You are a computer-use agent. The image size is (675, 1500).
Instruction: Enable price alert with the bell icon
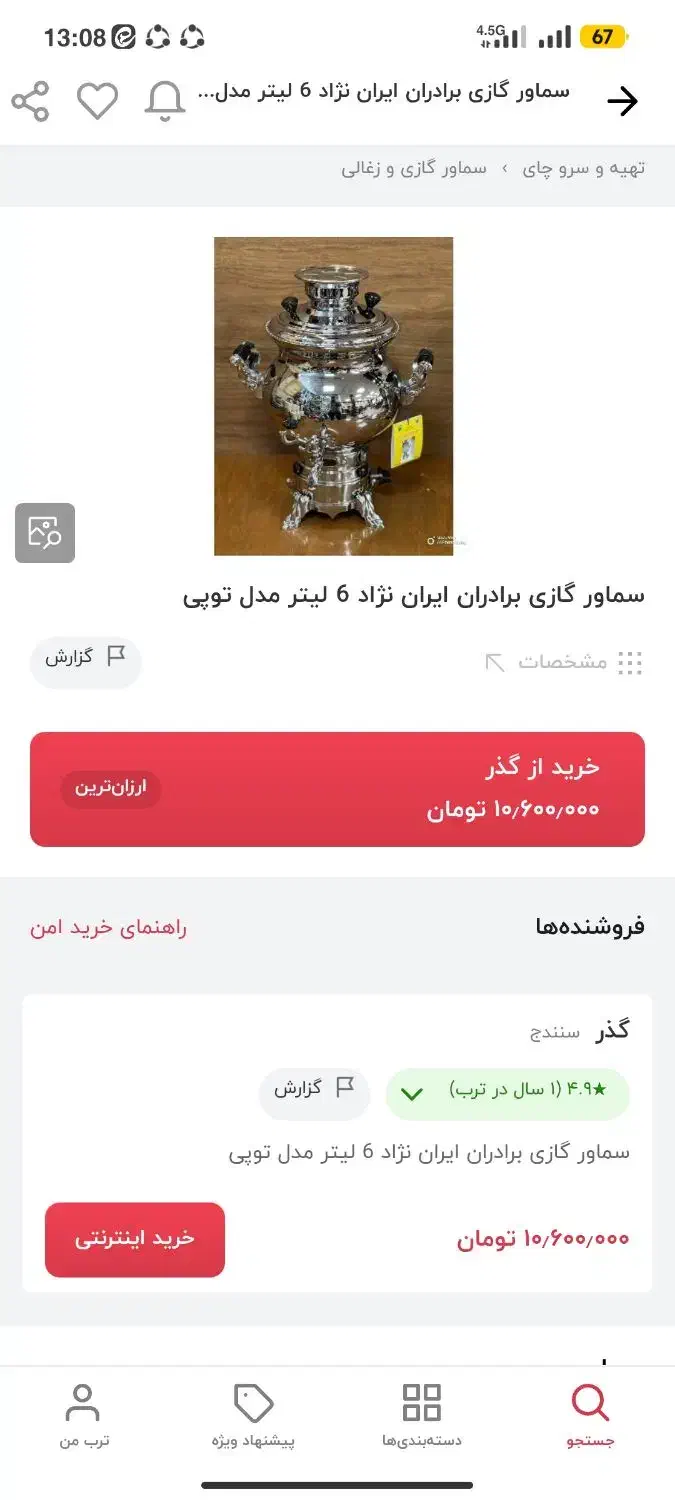point(165,101)
